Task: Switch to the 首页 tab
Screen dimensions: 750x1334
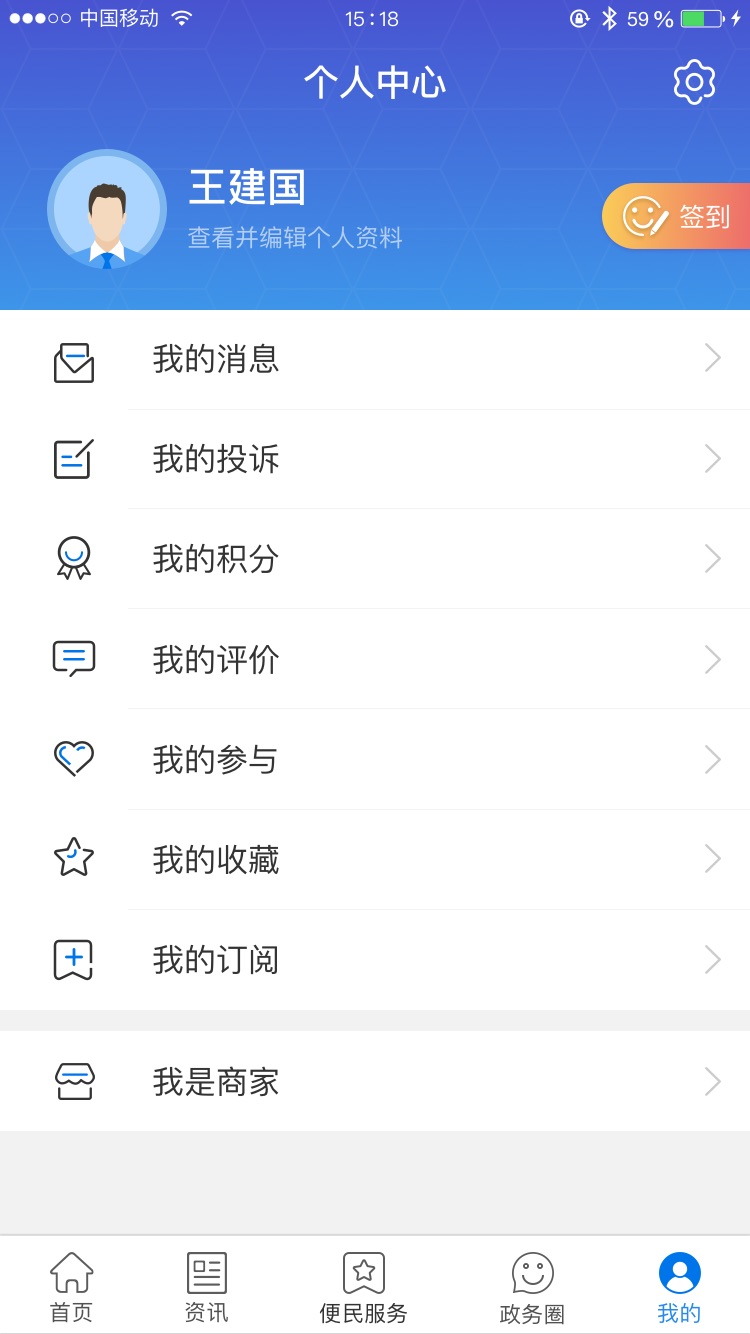Action: pos(72,1286)
